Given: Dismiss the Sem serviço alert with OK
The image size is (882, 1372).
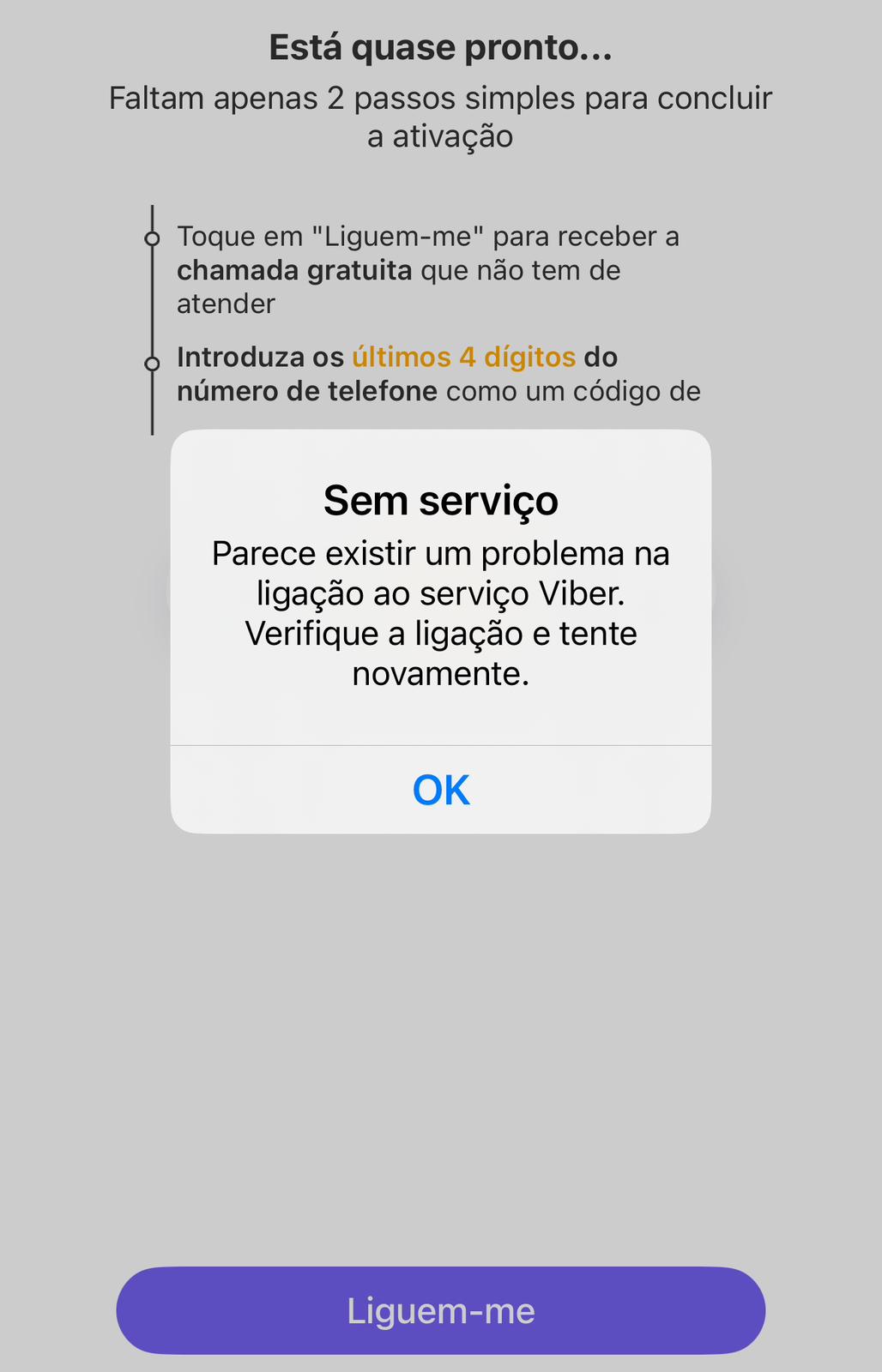Looking at the screenshot, I should tap(441, 790).
